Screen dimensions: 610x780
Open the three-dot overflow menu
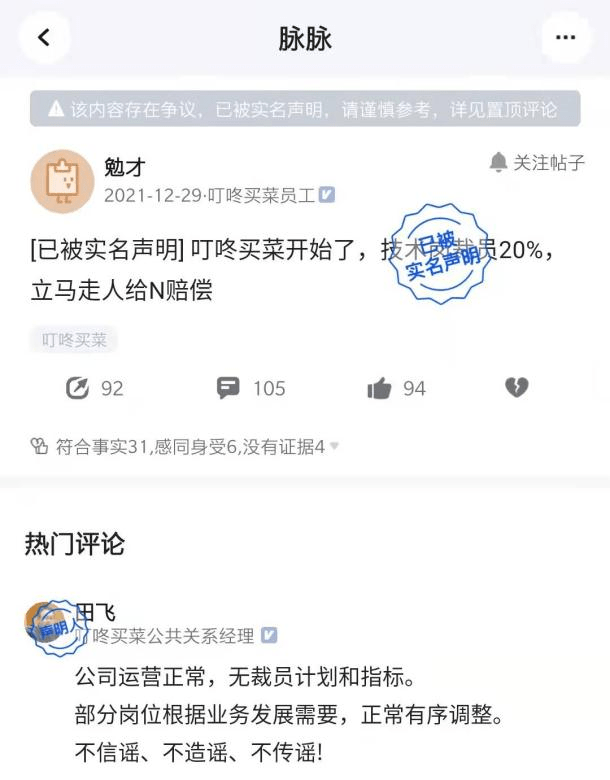point(565,38)
